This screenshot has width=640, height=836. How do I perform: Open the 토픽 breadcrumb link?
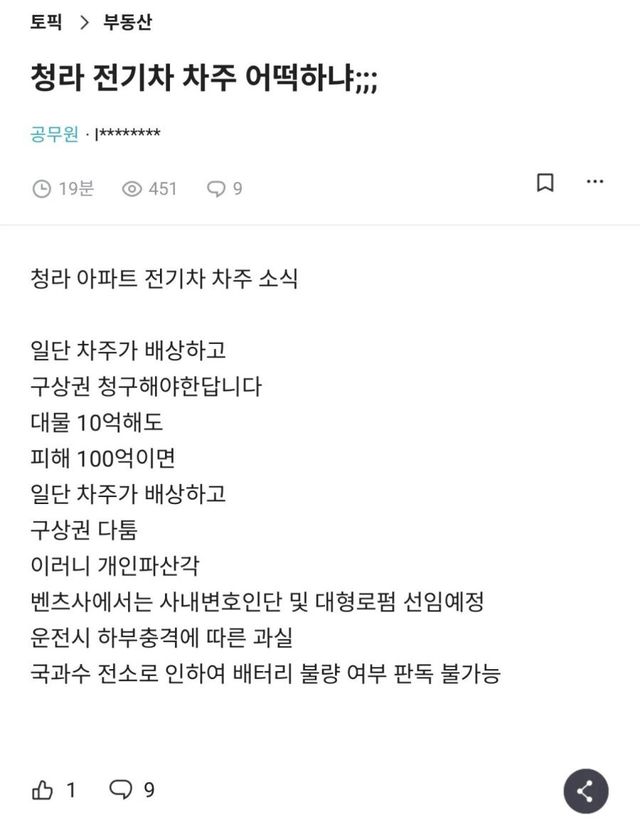point(46,22)
